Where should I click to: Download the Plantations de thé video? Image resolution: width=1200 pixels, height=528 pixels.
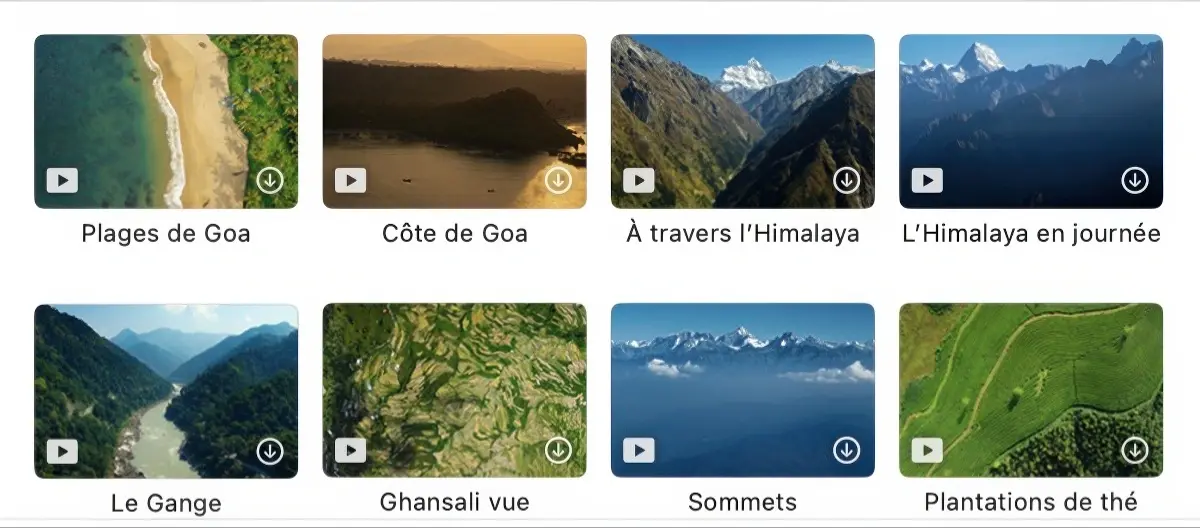(x=1134, y=451)
